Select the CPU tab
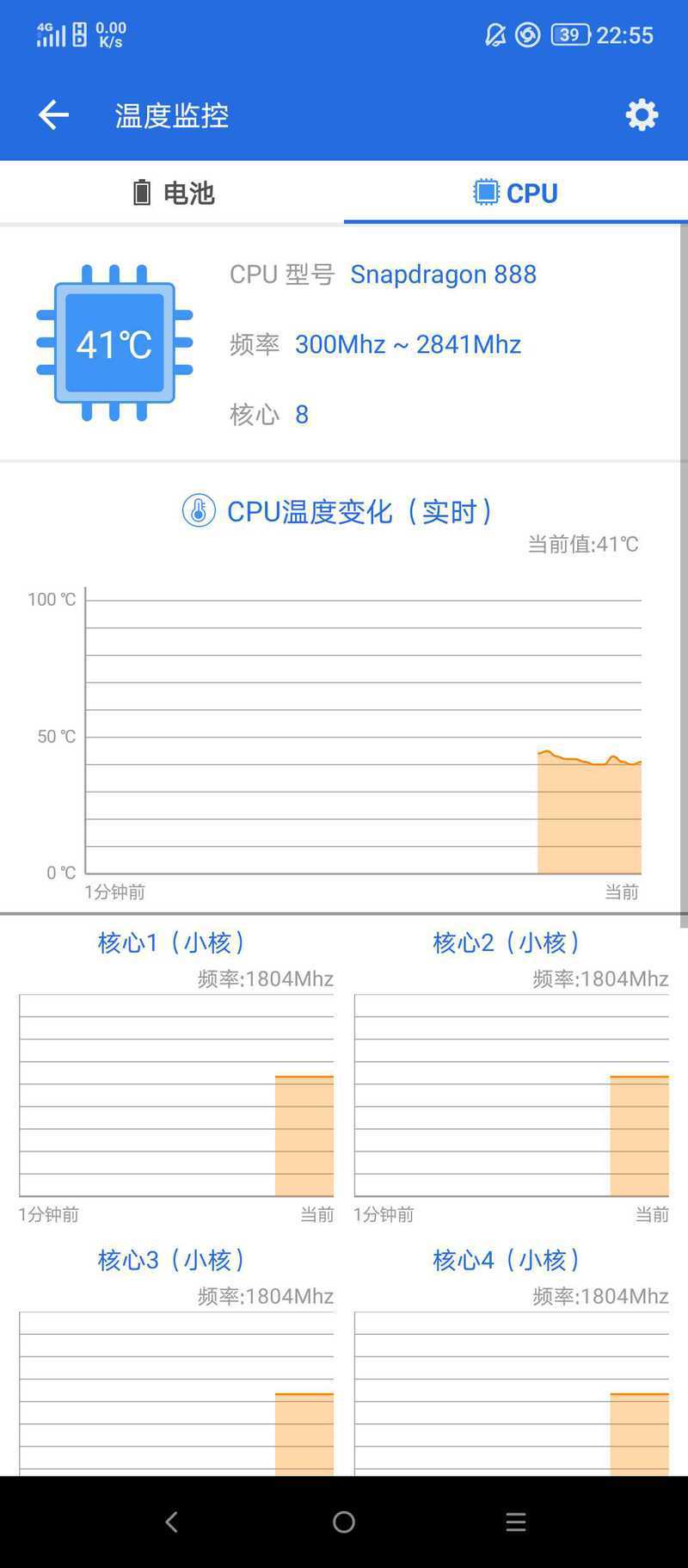688x1568 pixels. point(516,193)
